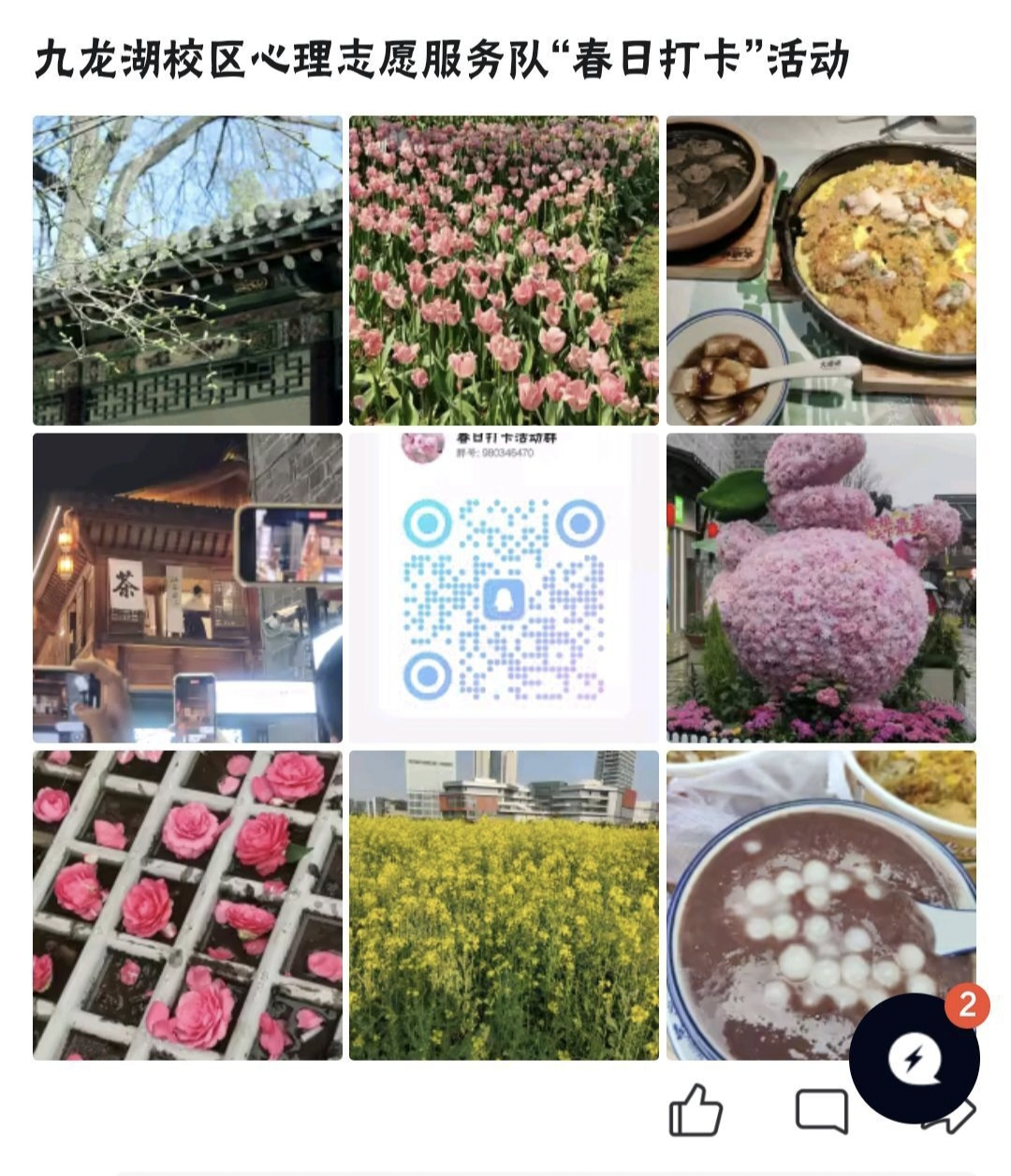Open the group QR code image
Image resolution: width=1011 pixels, height=1176 pixels.
504,587
